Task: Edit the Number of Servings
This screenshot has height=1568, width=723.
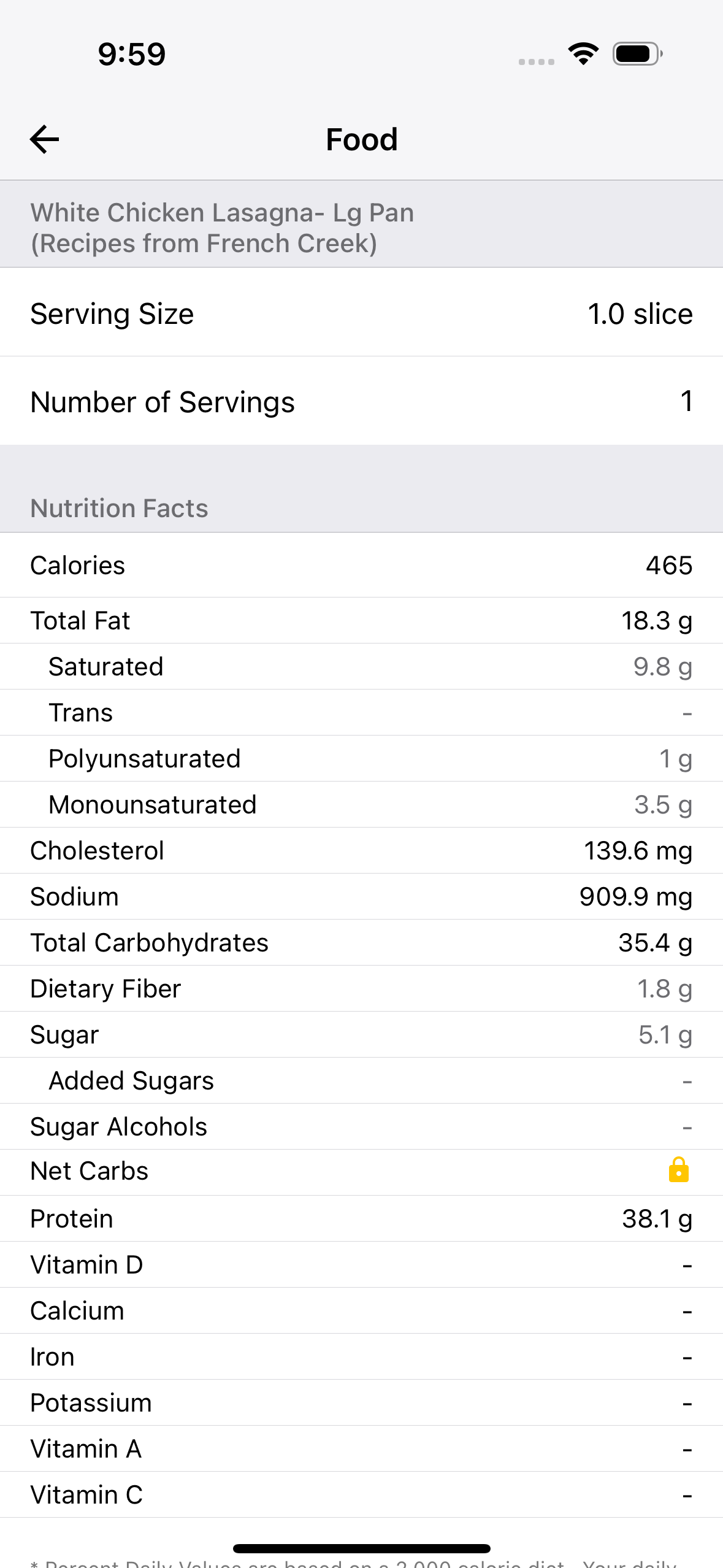Action: pos(686,402)
